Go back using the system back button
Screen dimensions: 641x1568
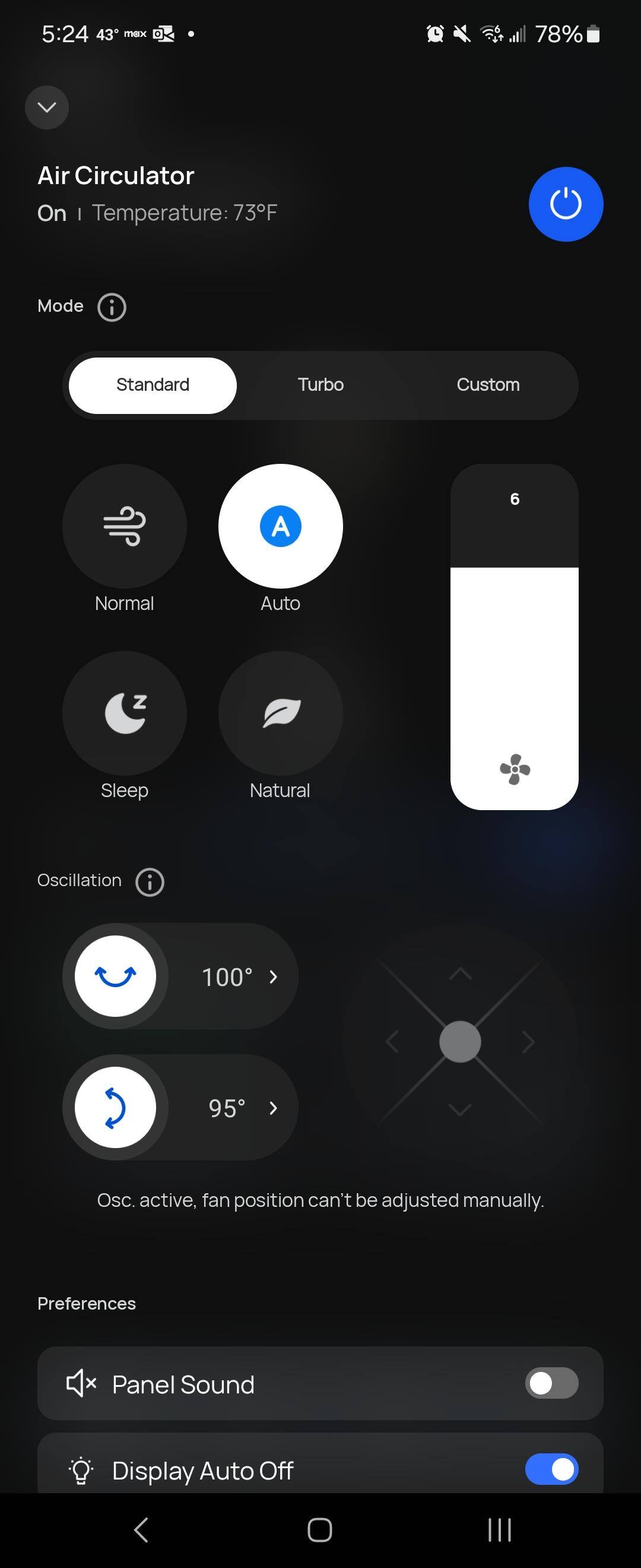[x=141, y=1529]
